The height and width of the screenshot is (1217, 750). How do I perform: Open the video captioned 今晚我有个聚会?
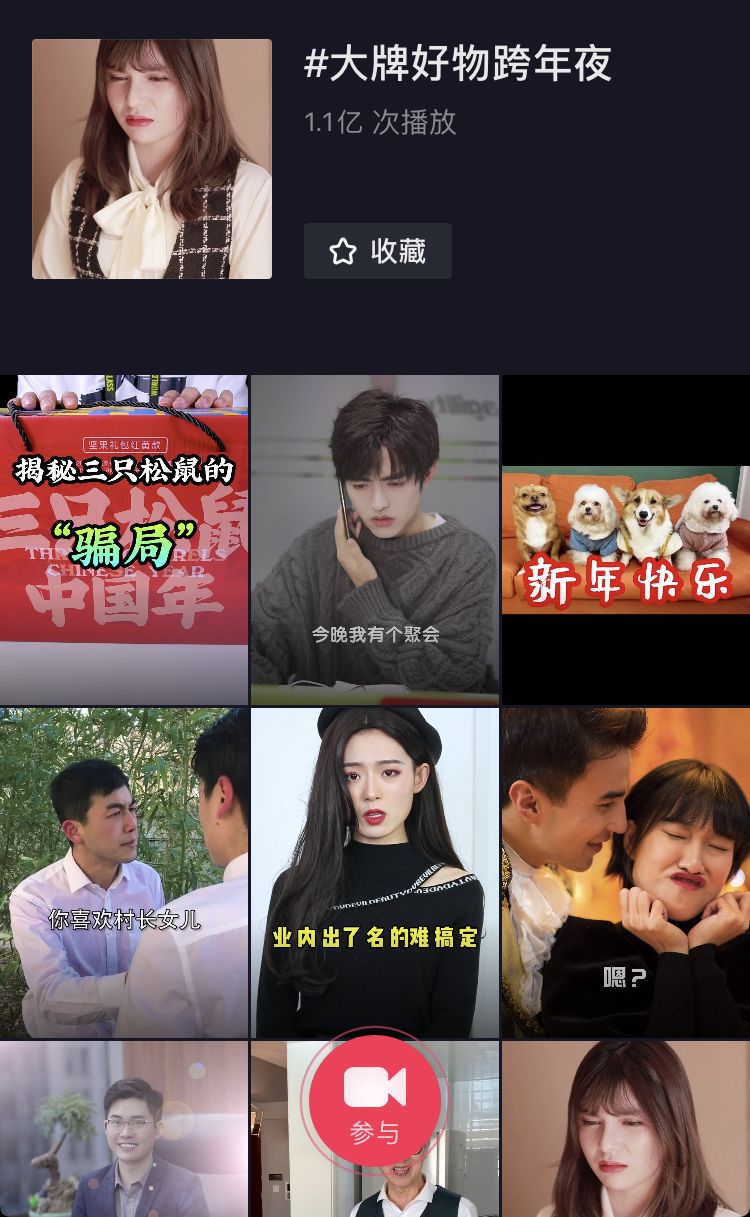pyautogui.click(x=374, y=538)
